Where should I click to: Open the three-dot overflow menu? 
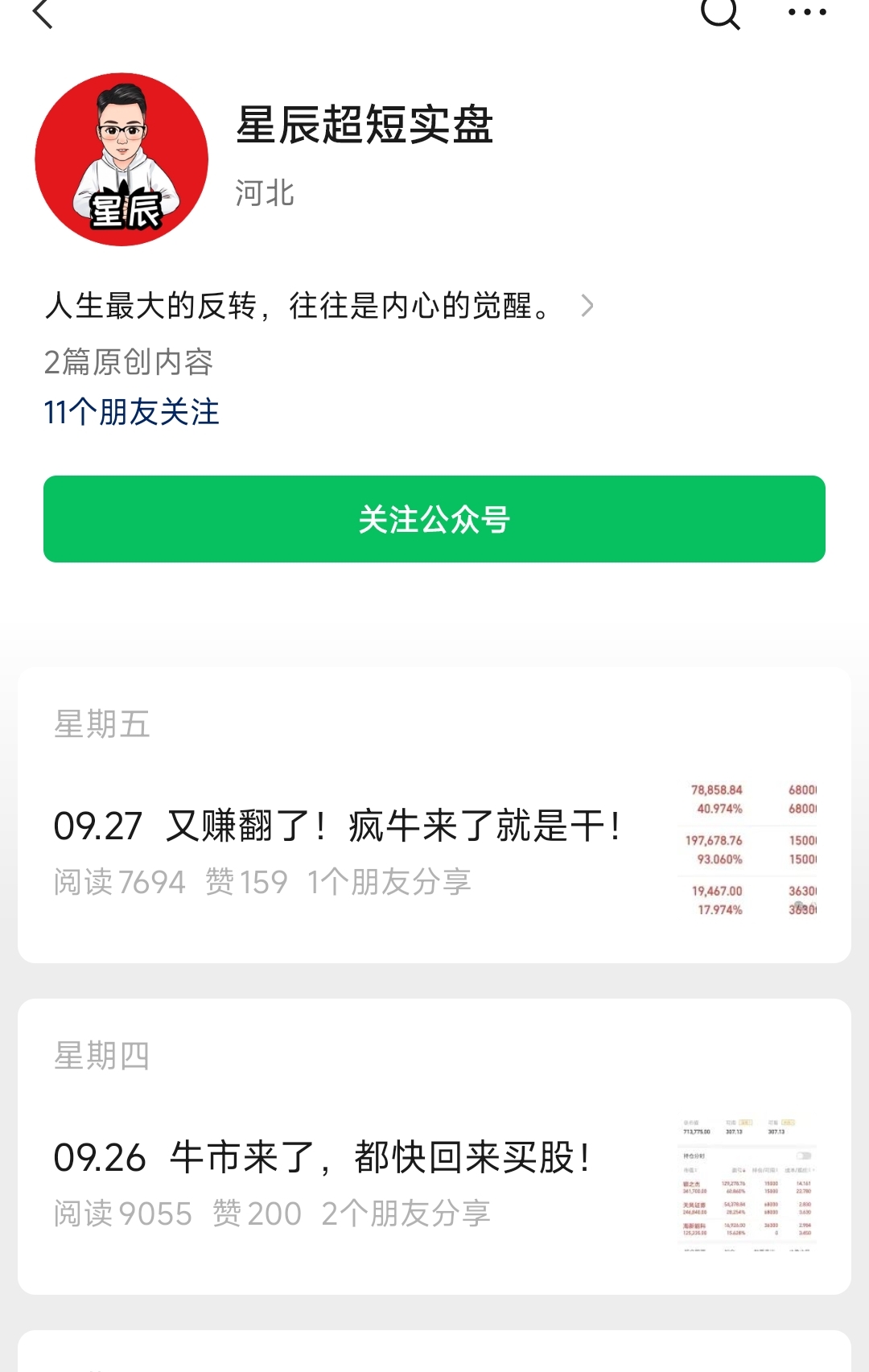coord(806,12)
